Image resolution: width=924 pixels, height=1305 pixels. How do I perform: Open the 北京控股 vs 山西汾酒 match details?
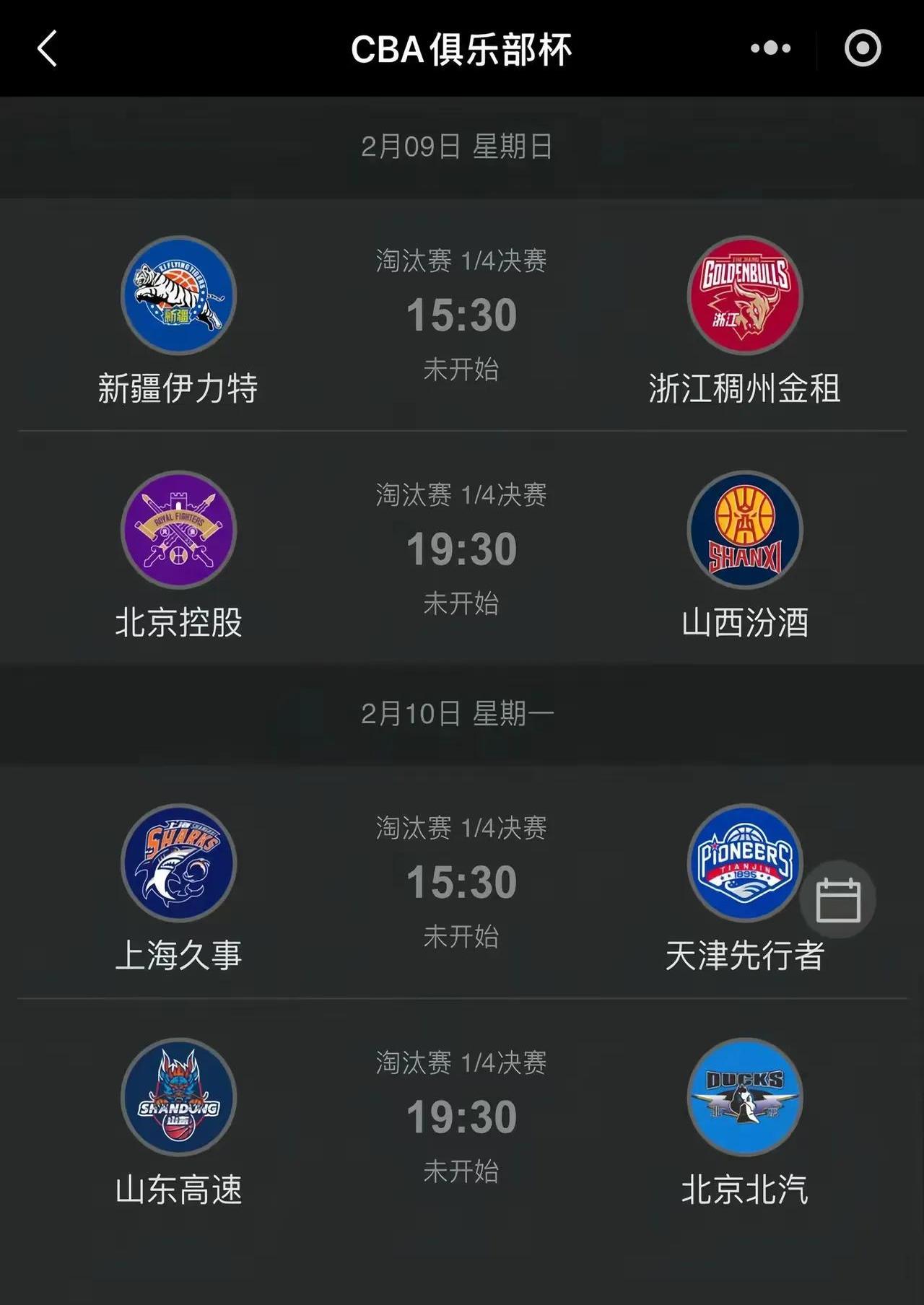[462, 547]
